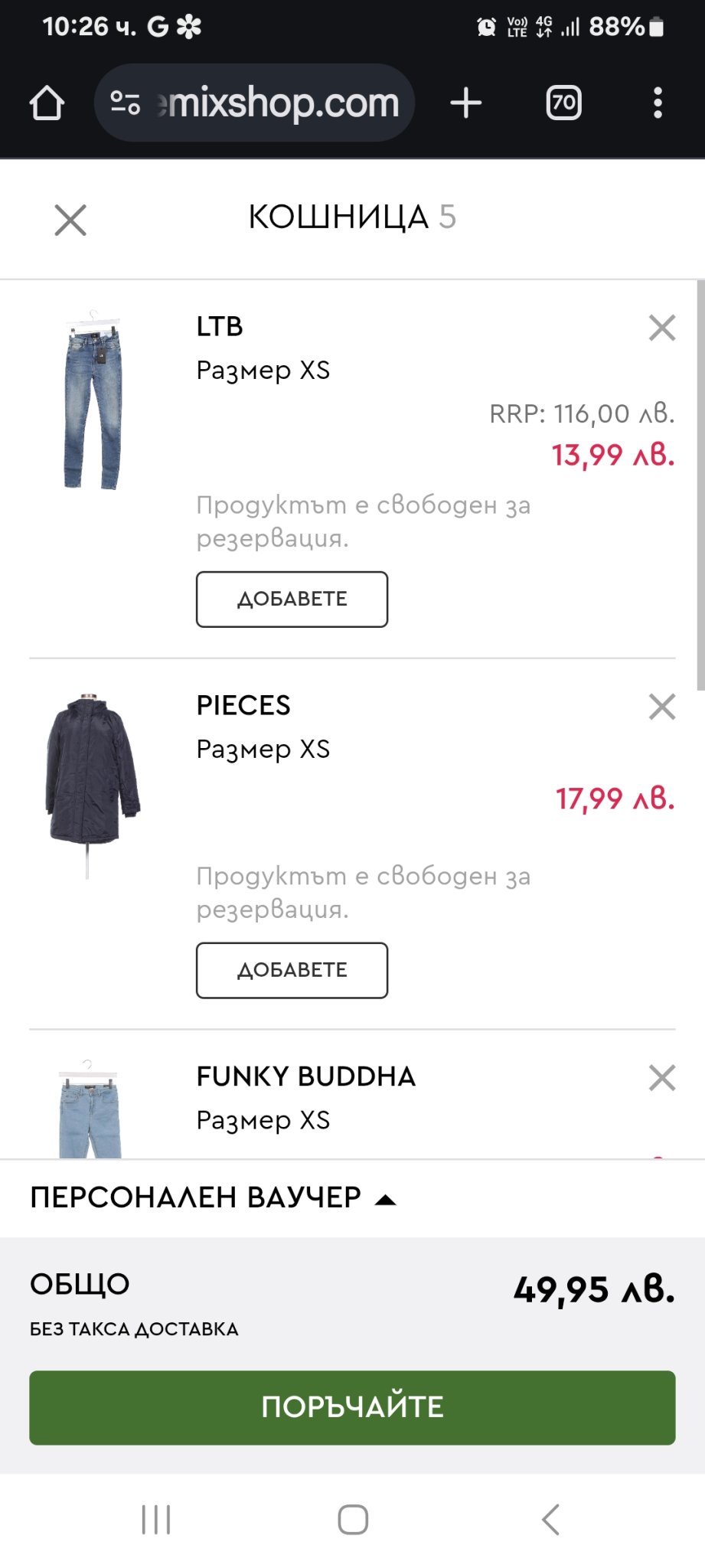Go to the browser home page
Viewport: 705px width, 1568px height.
(47, 103)
